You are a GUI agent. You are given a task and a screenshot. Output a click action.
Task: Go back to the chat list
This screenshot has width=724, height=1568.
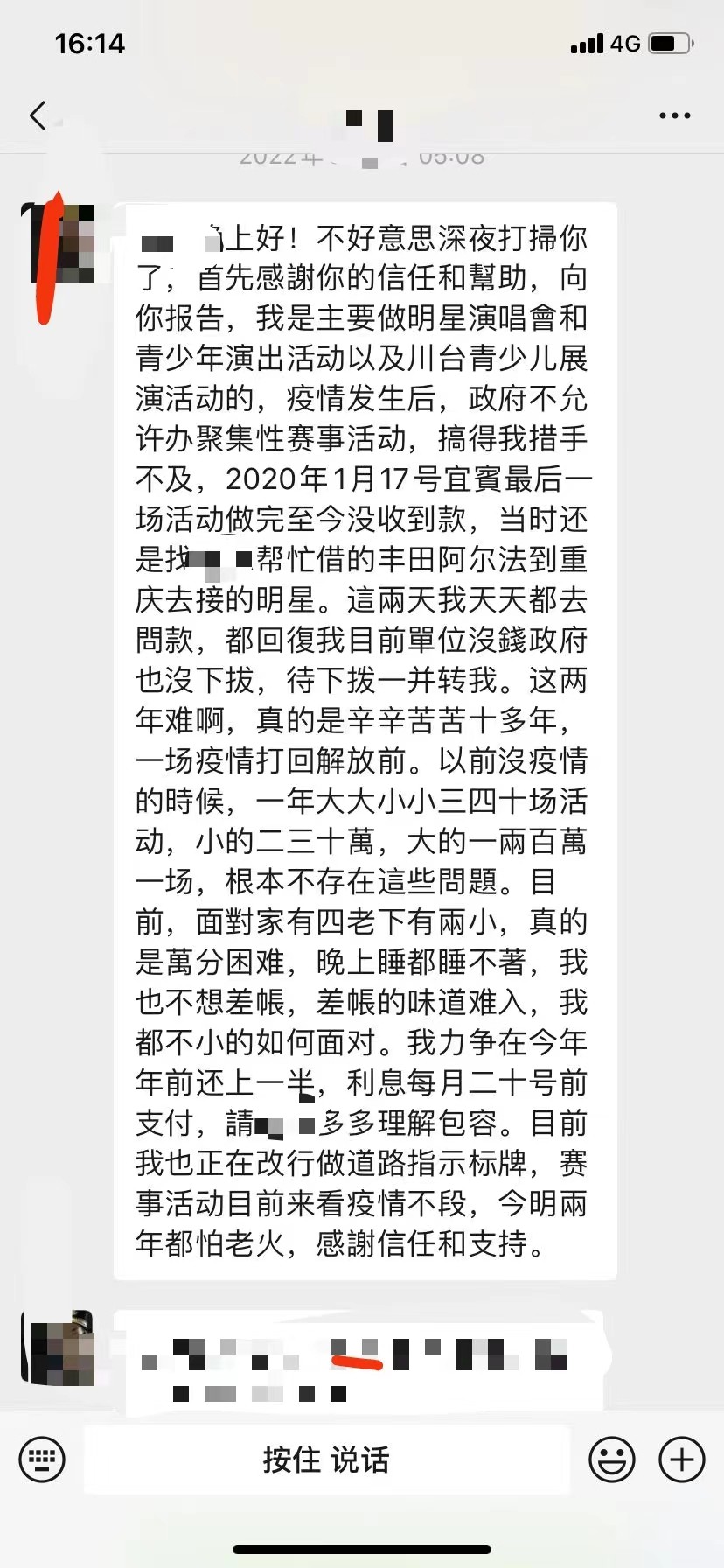[x=37, y=115]
